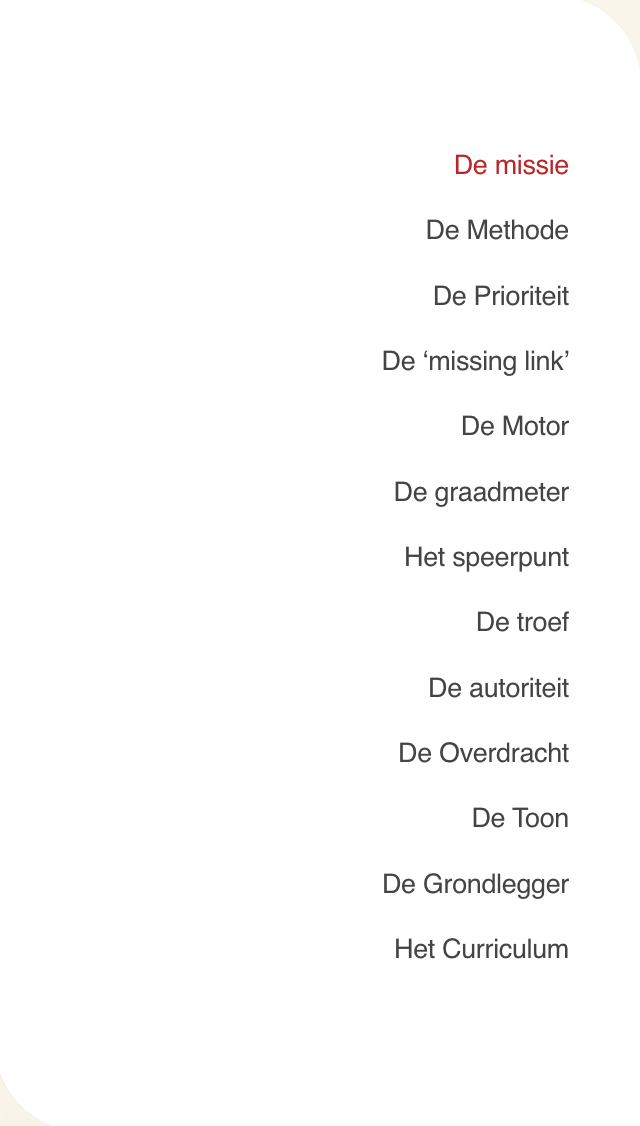640x1126 pixels.
Task: Select De autoriteit
Action: click(498, 688)
